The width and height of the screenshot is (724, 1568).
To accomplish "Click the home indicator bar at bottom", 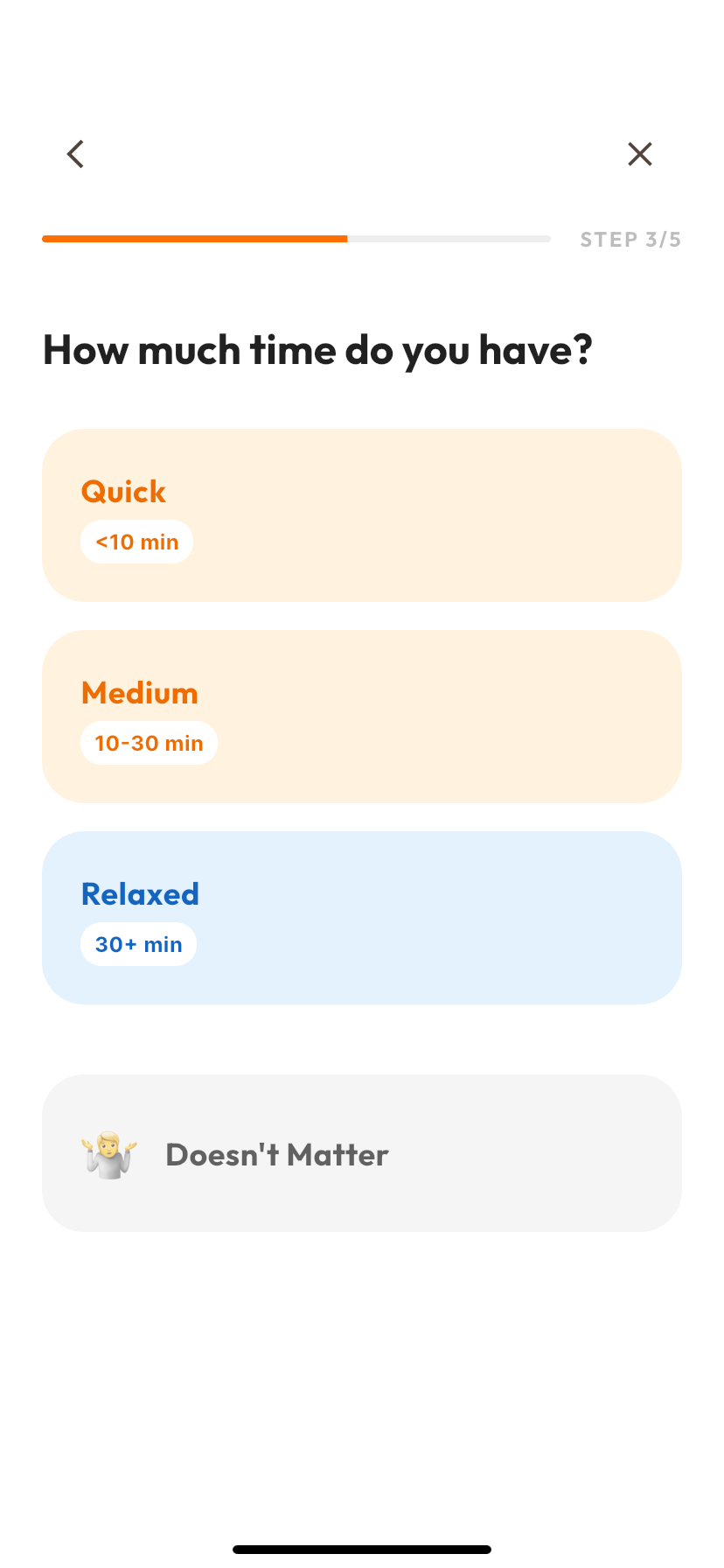I will click(361, 1547).
